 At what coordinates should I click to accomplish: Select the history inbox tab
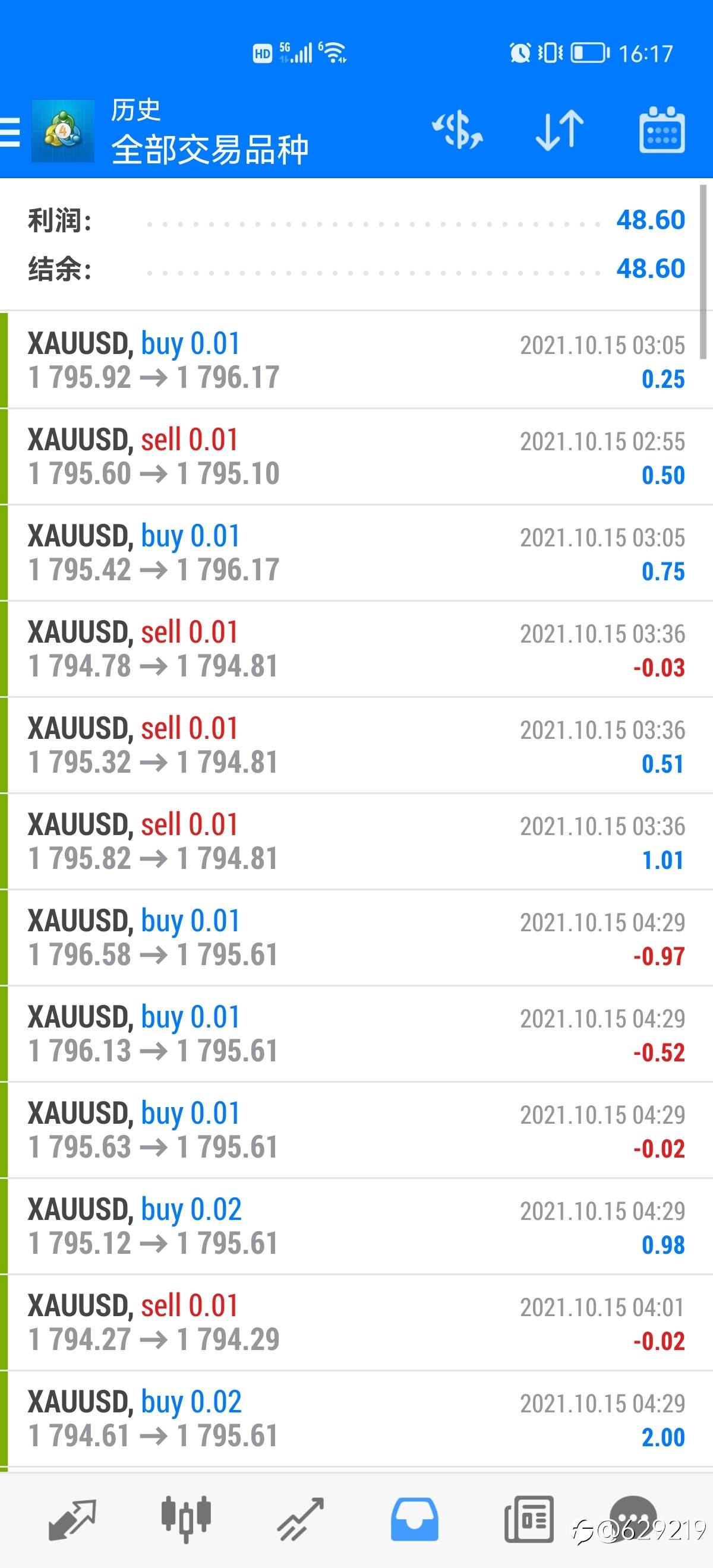414,1519
